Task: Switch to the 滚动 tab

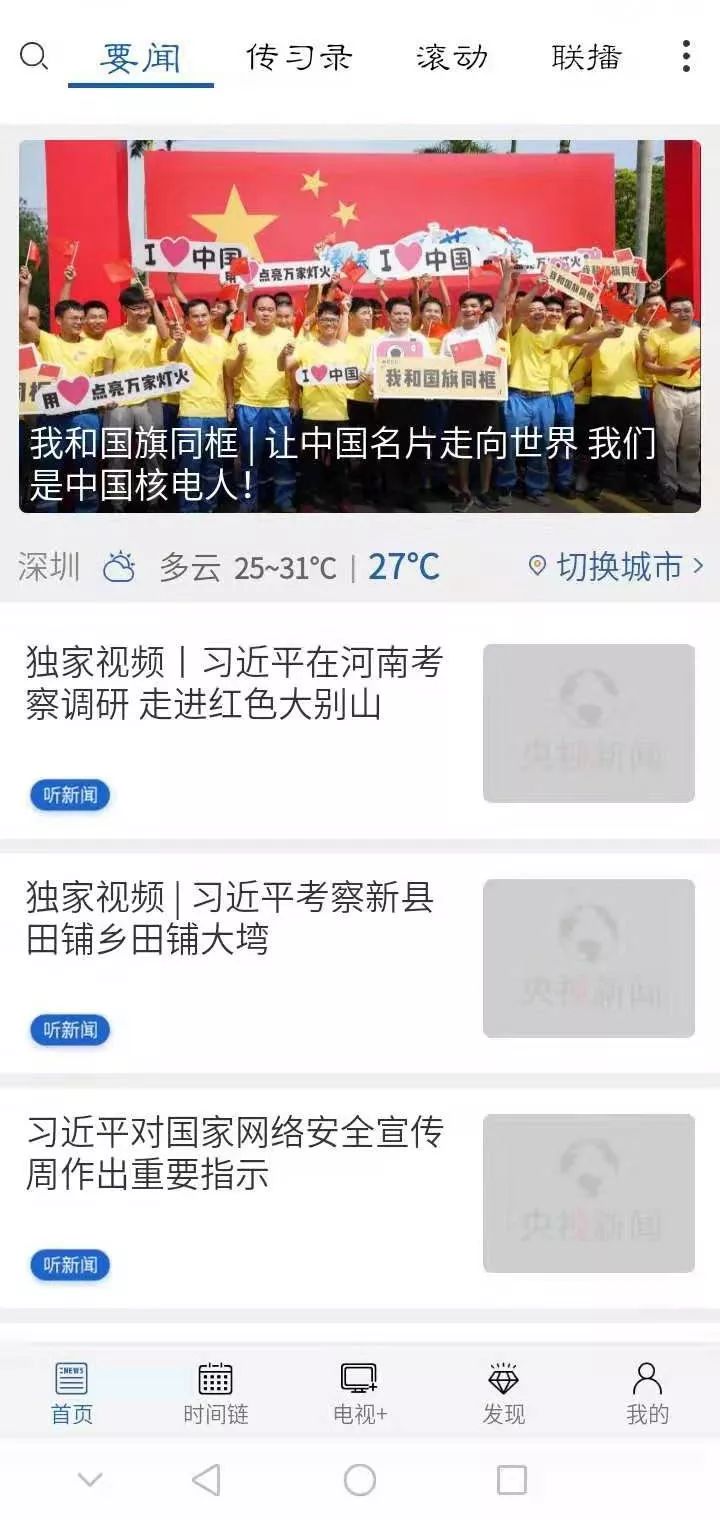Action: (x=452, y=57)
